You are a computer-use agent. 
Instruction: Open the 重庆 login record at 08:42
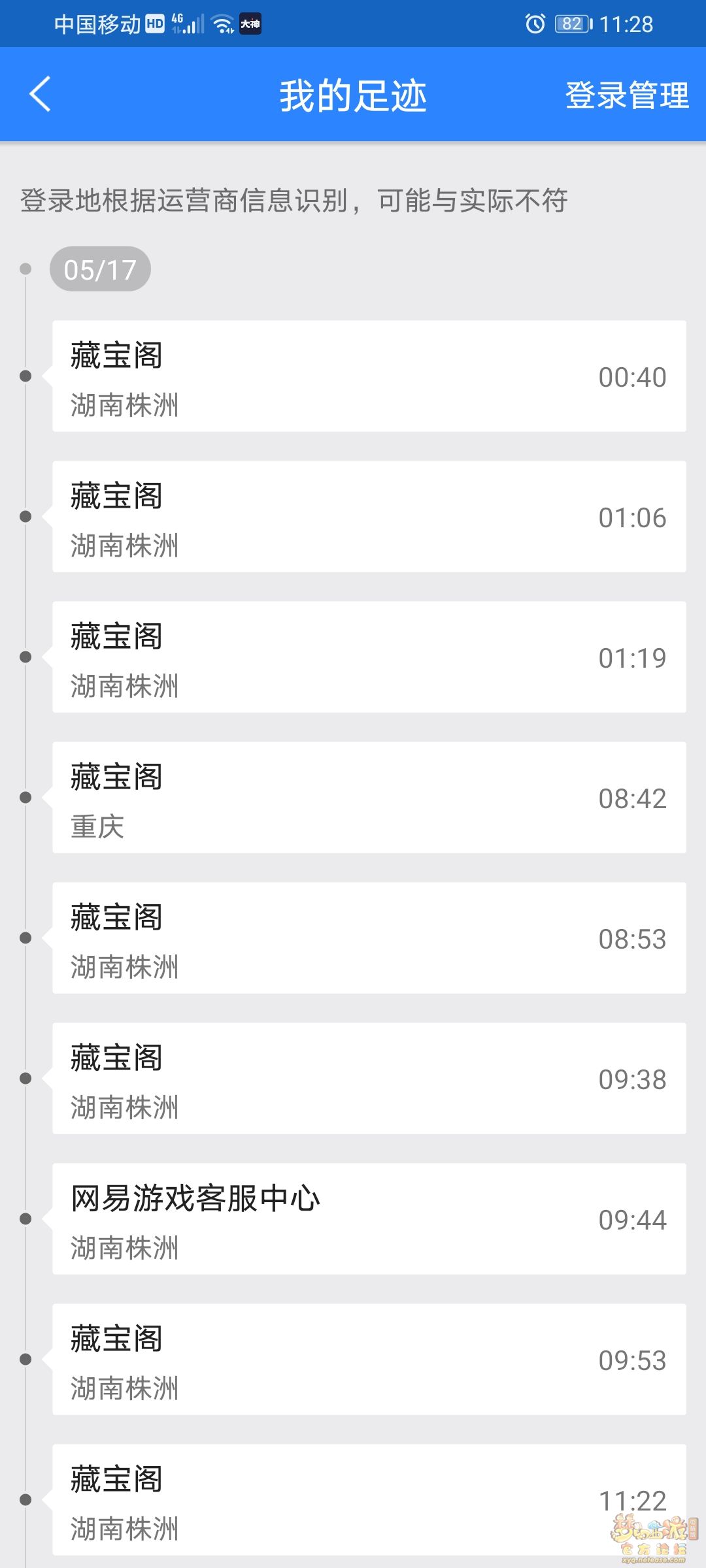(x=369, y=798)
